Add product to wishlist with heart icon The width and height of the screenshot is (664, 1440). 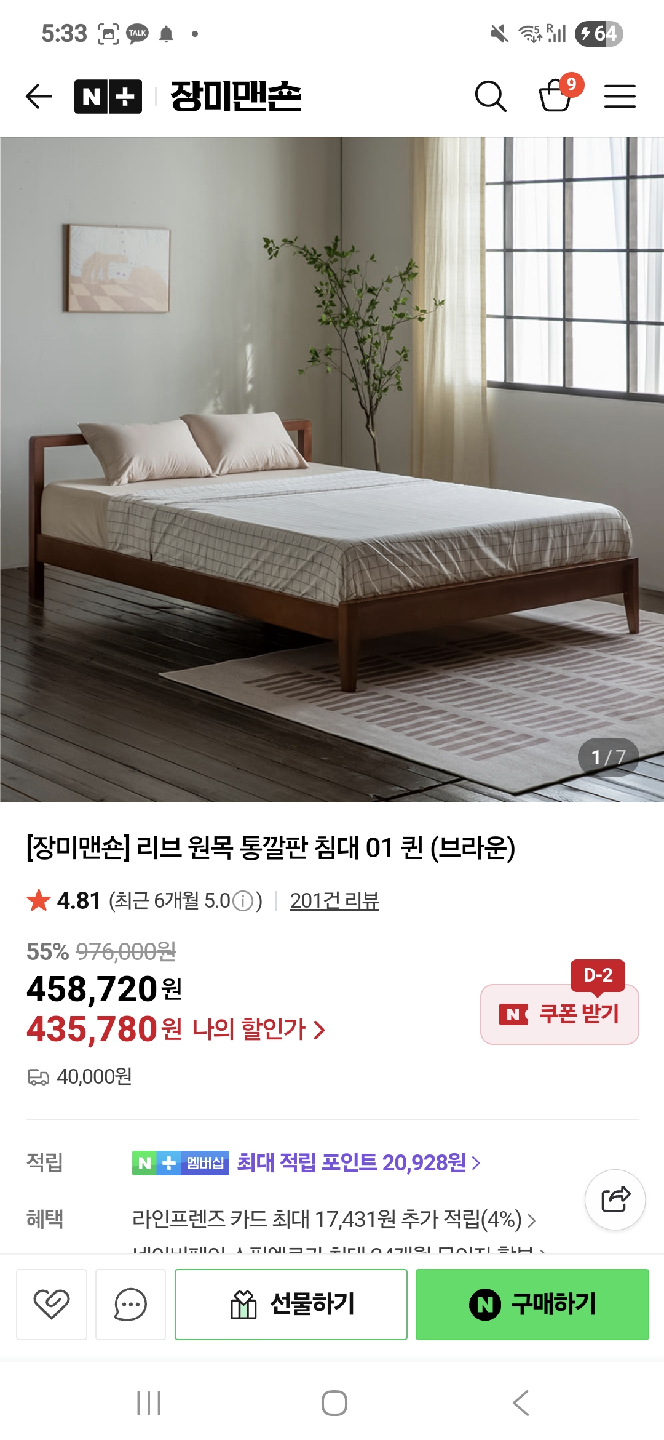click(x=51, y=1304)
